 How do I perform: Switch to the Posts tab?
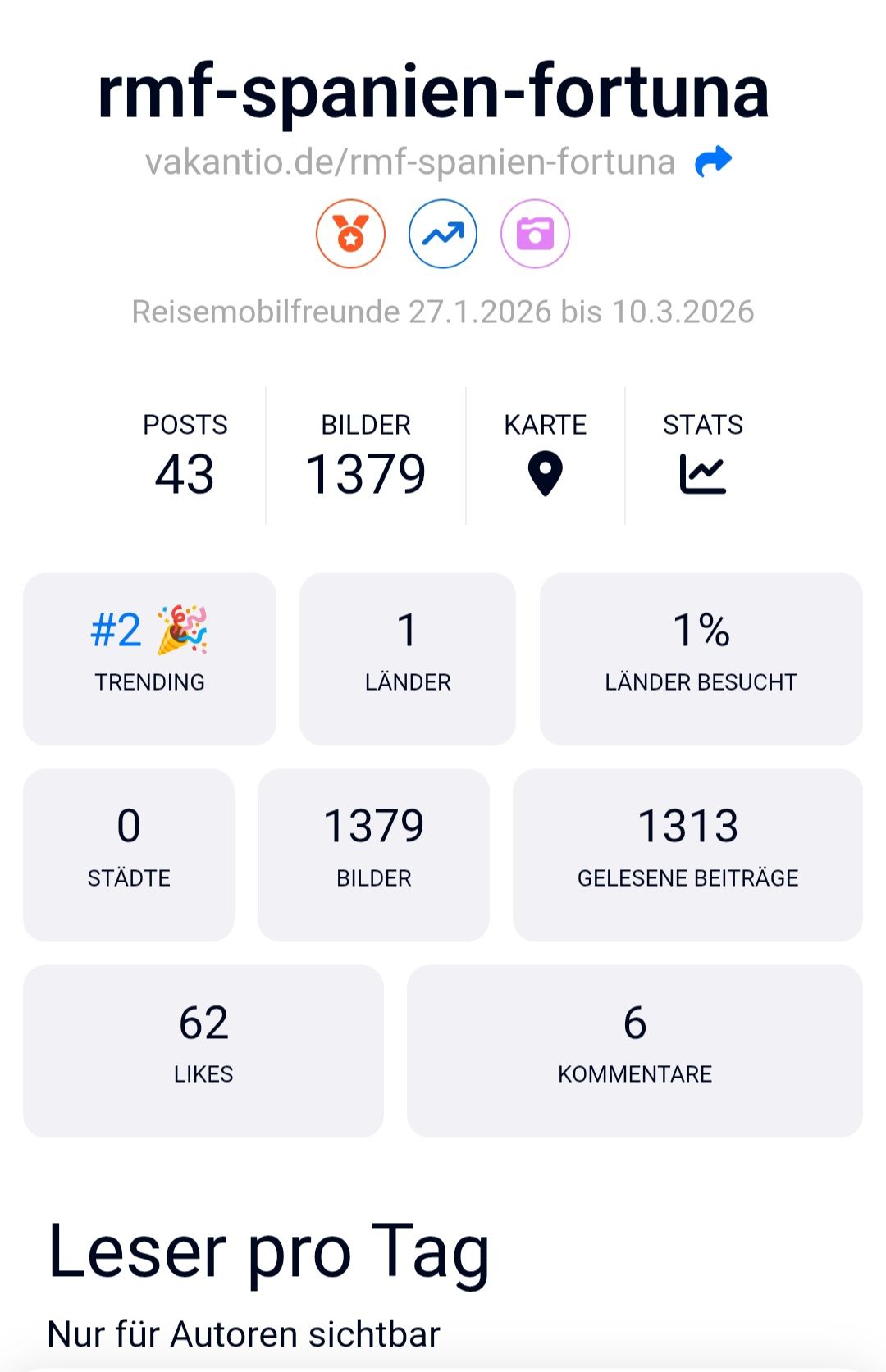tap(185, 456)
